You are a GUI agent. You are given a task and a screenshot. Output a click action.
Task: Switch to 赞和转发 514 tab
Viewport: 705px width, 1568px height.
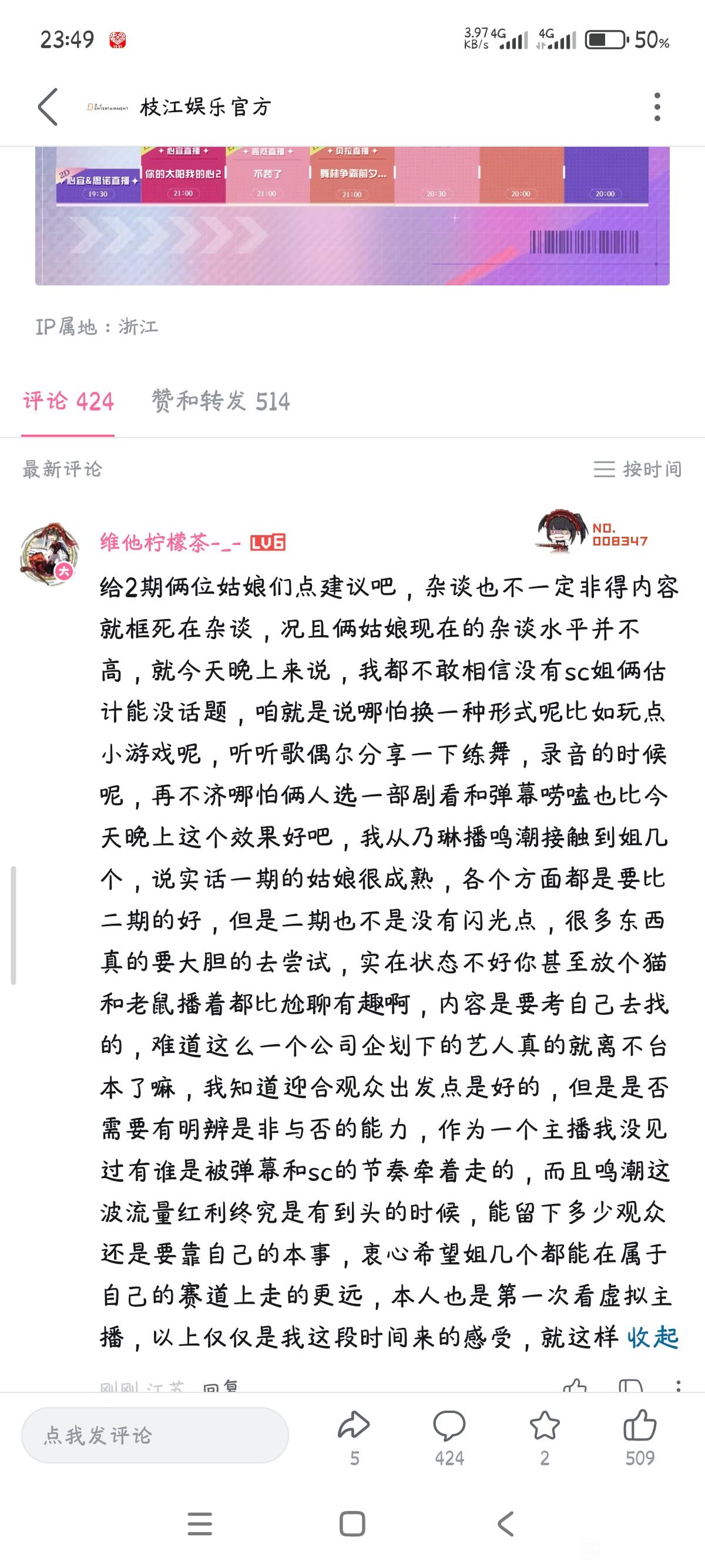pyautogui.click(x=221, y=401)
